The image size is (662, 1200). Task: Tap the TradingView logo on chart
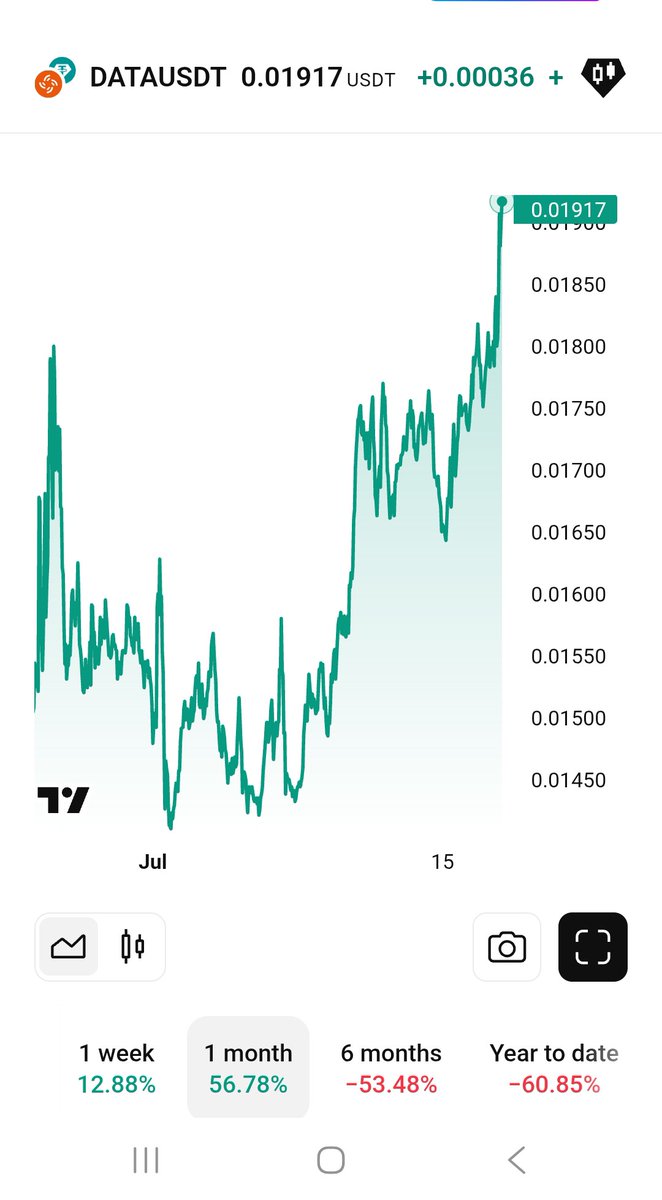click(x=63, y=800)
